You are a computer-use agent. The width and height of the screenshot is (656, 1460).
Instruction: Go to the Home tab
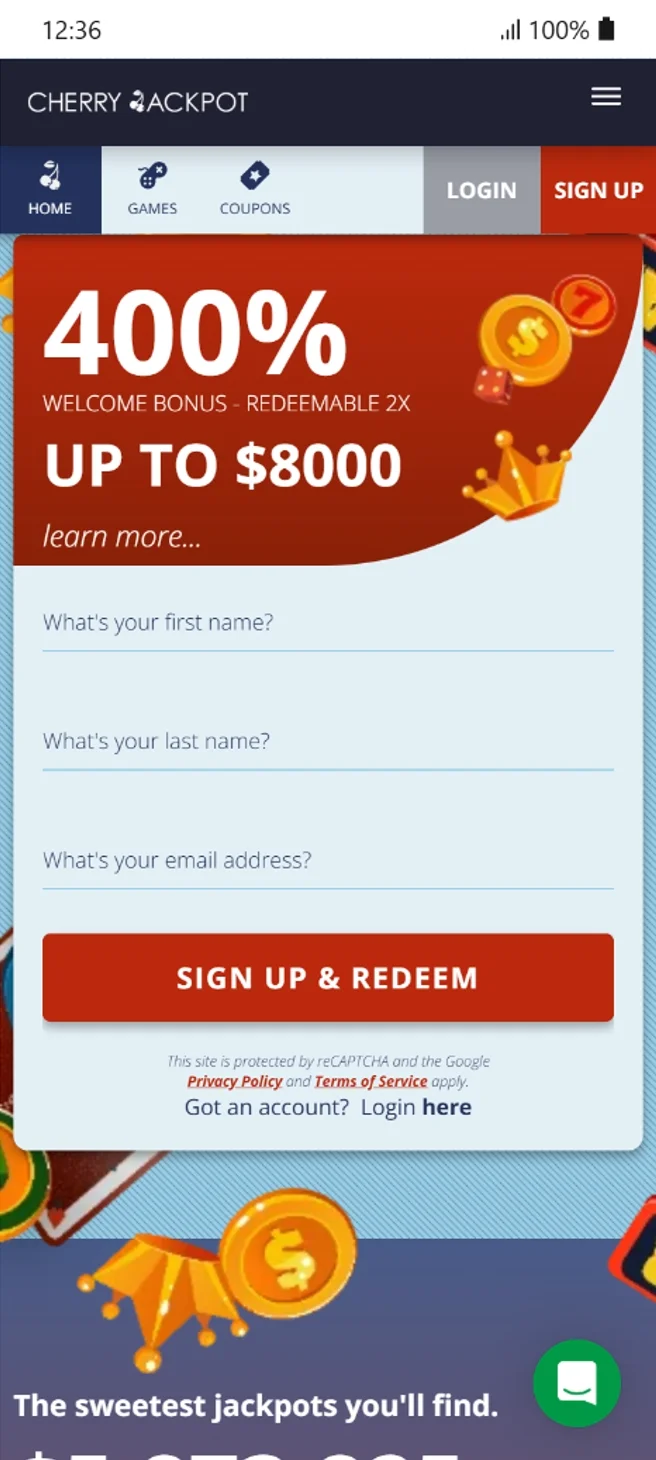coord(50,190)
